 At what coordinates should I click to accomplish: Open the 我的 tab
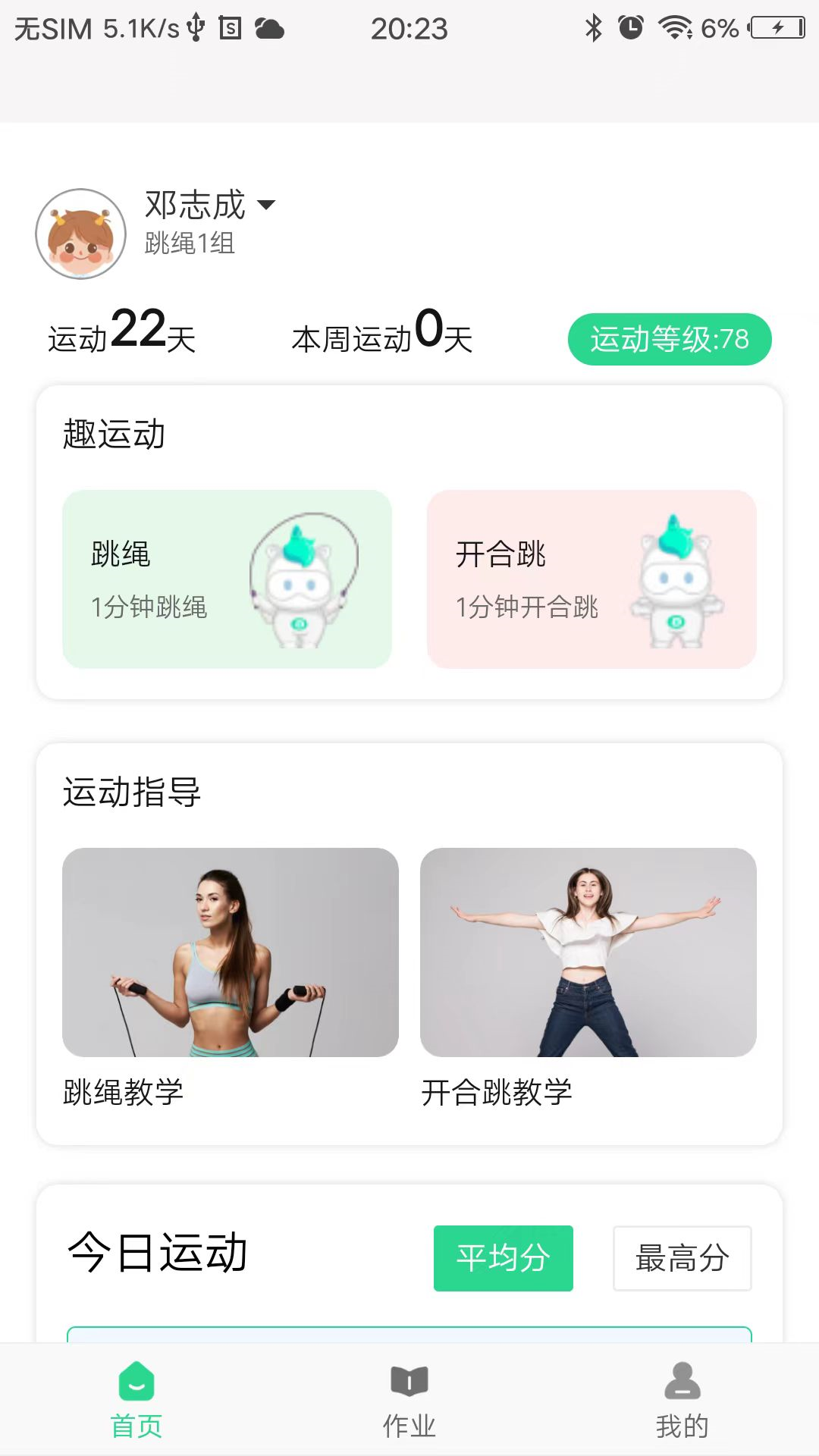tap(682, 1401)
